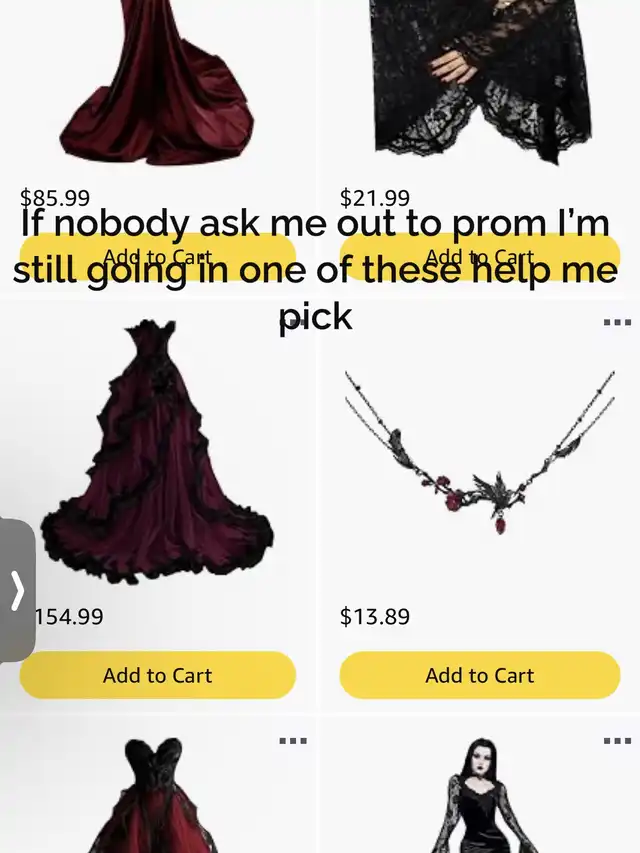Open options for the black corset red dress
The height and width of the screenshot is (853, 640).
pyautogui.click(x=293, y=741)
